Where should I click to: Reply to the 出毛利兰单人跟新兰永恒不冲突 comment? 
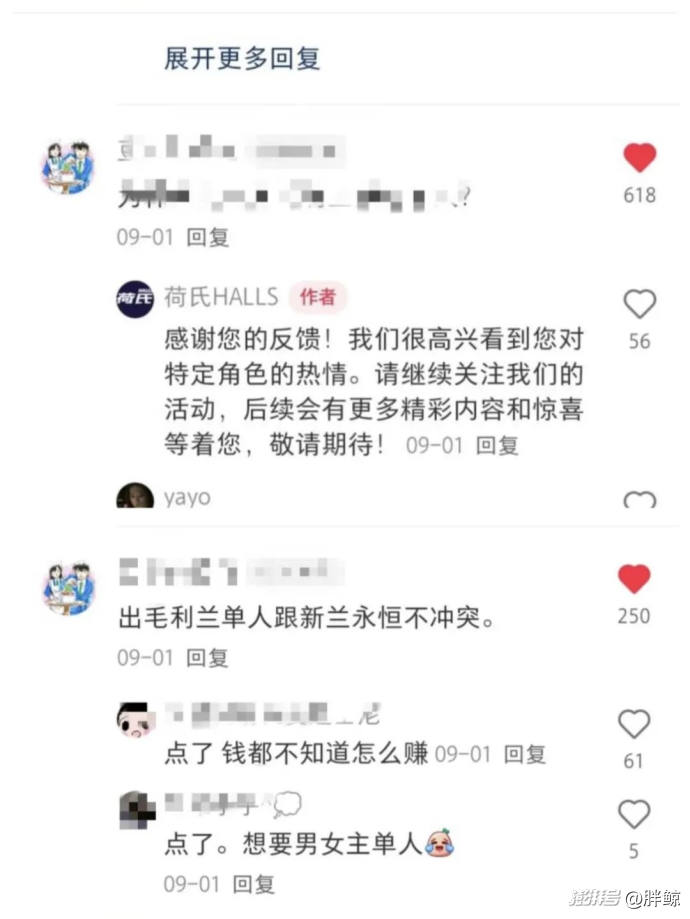point(208,657)
